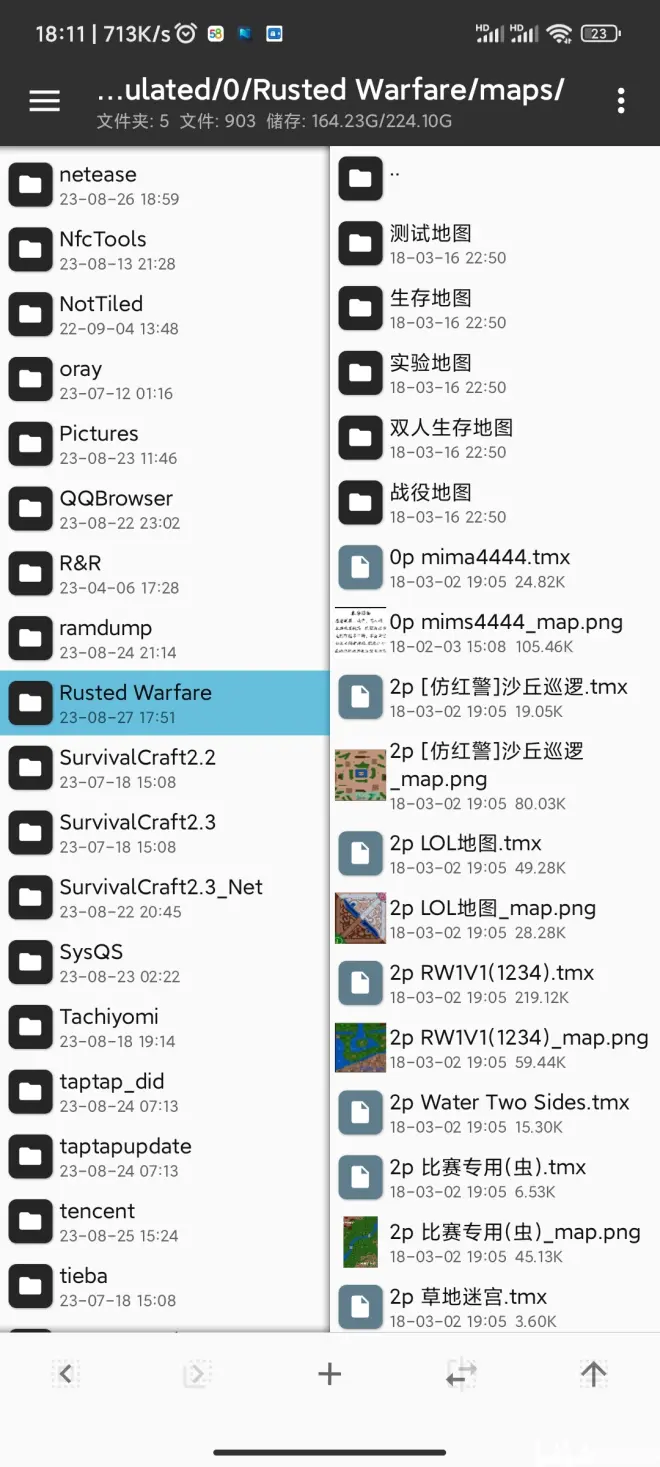Go up one level with the up arrow

pyautogui.click(x=593, y=1375)
